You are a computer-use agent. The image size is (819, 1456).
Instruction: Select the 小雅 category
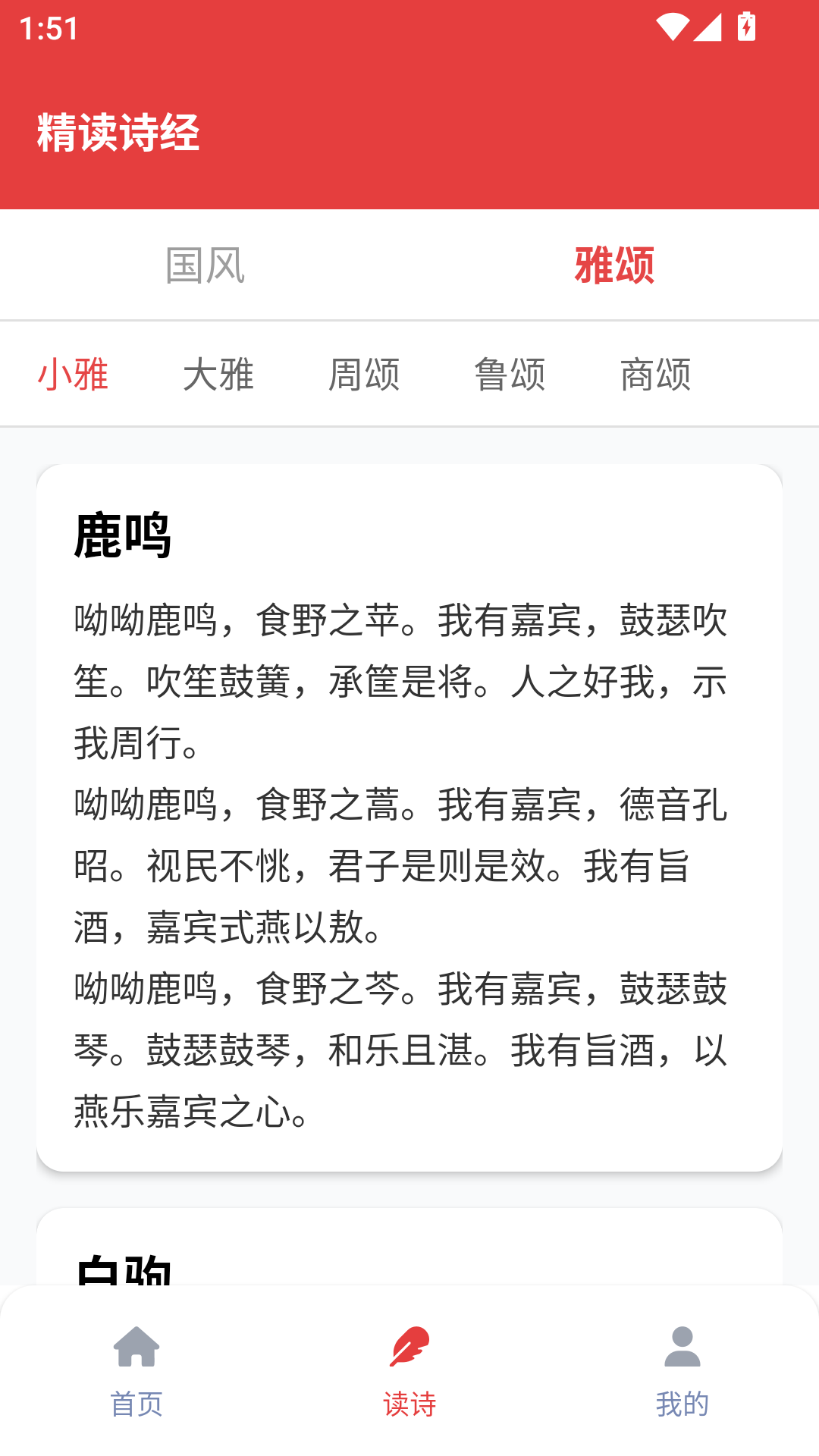(74, 373)
